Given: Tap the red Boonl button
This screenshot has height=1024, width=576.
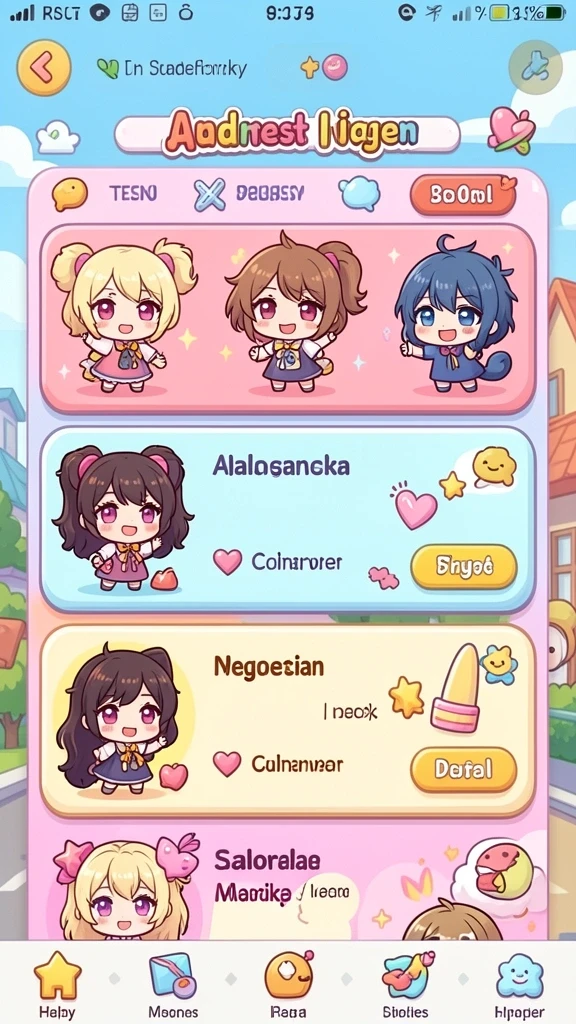Looking at the screenshot, I should pyautogui.click(x=463, y=195).
